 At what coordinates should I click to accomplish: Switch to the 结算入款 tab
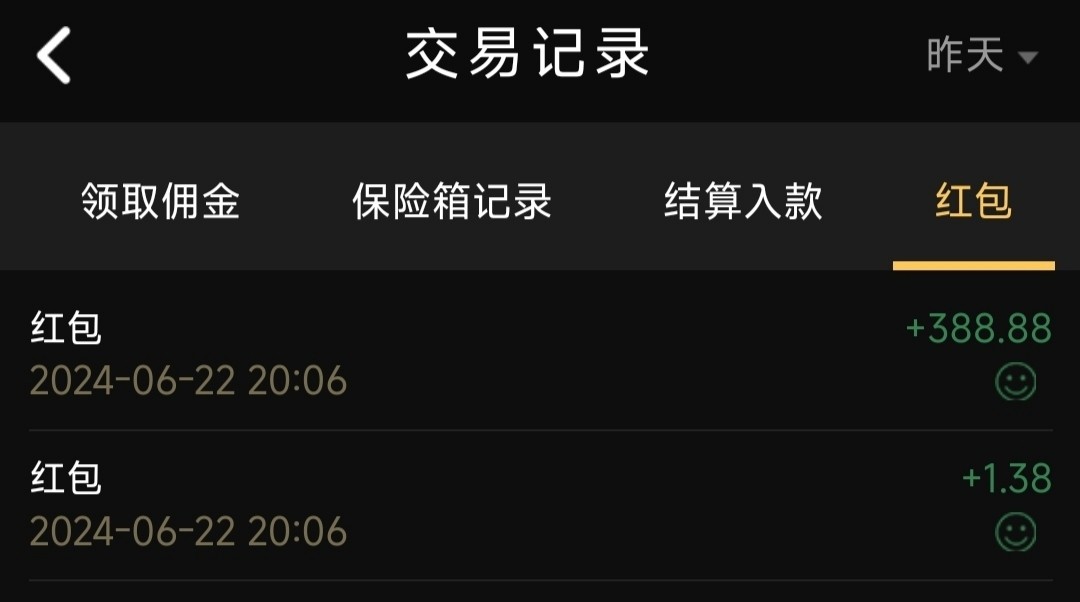[x=743, y=201]
